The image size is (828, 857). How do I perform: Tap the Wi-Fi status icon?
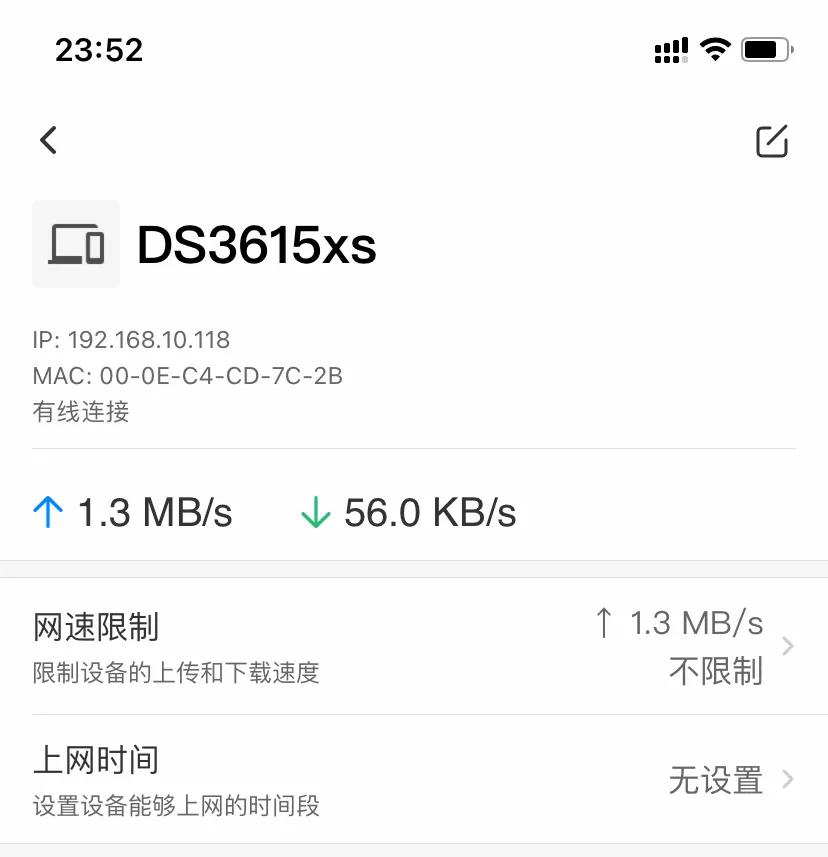pos(717,48)
